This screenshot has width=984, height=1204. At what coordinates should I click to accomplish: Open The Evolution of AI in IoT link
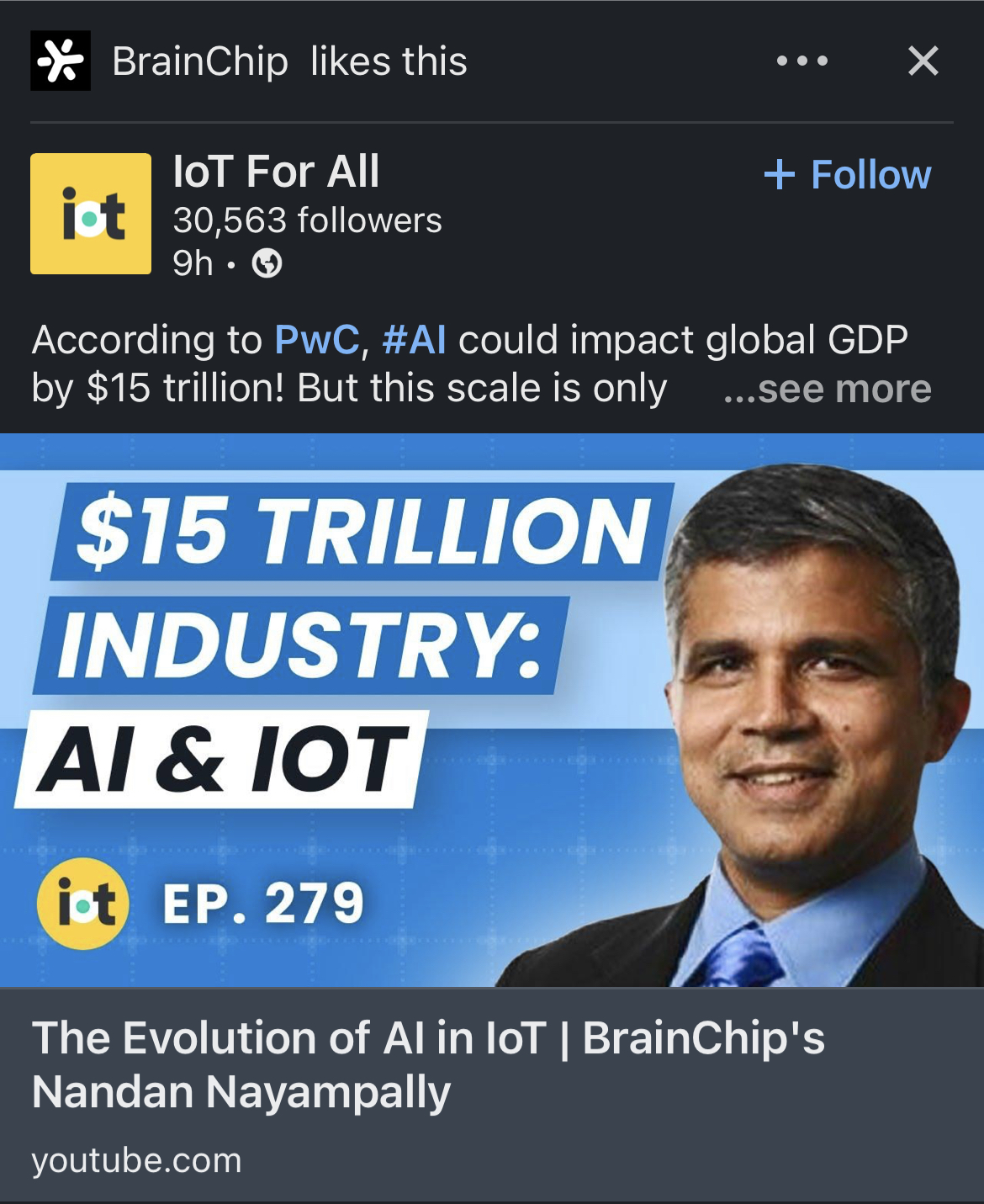427,1064
